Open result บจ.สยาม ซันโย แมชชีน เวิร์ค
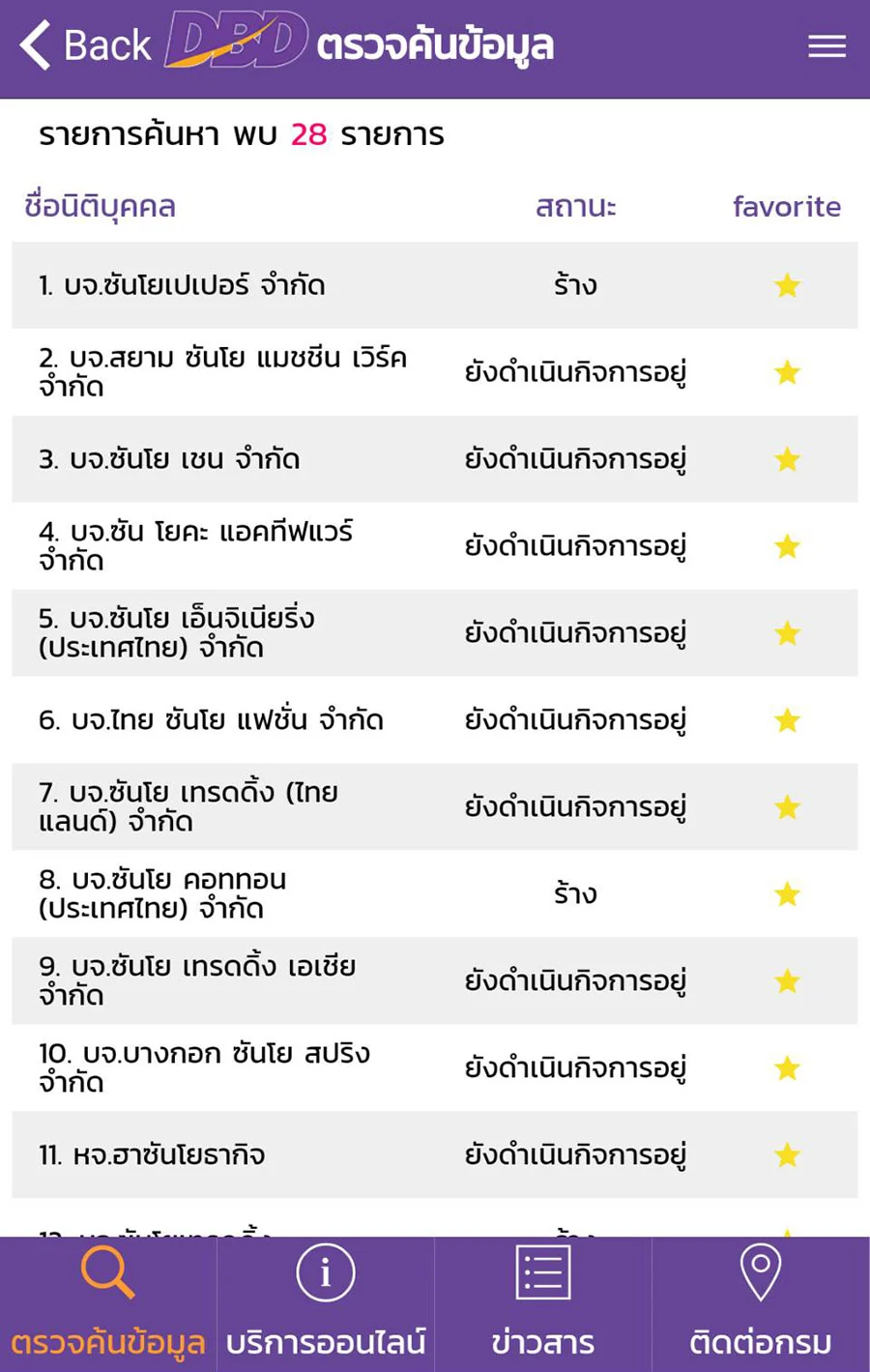 coord(222,372)
